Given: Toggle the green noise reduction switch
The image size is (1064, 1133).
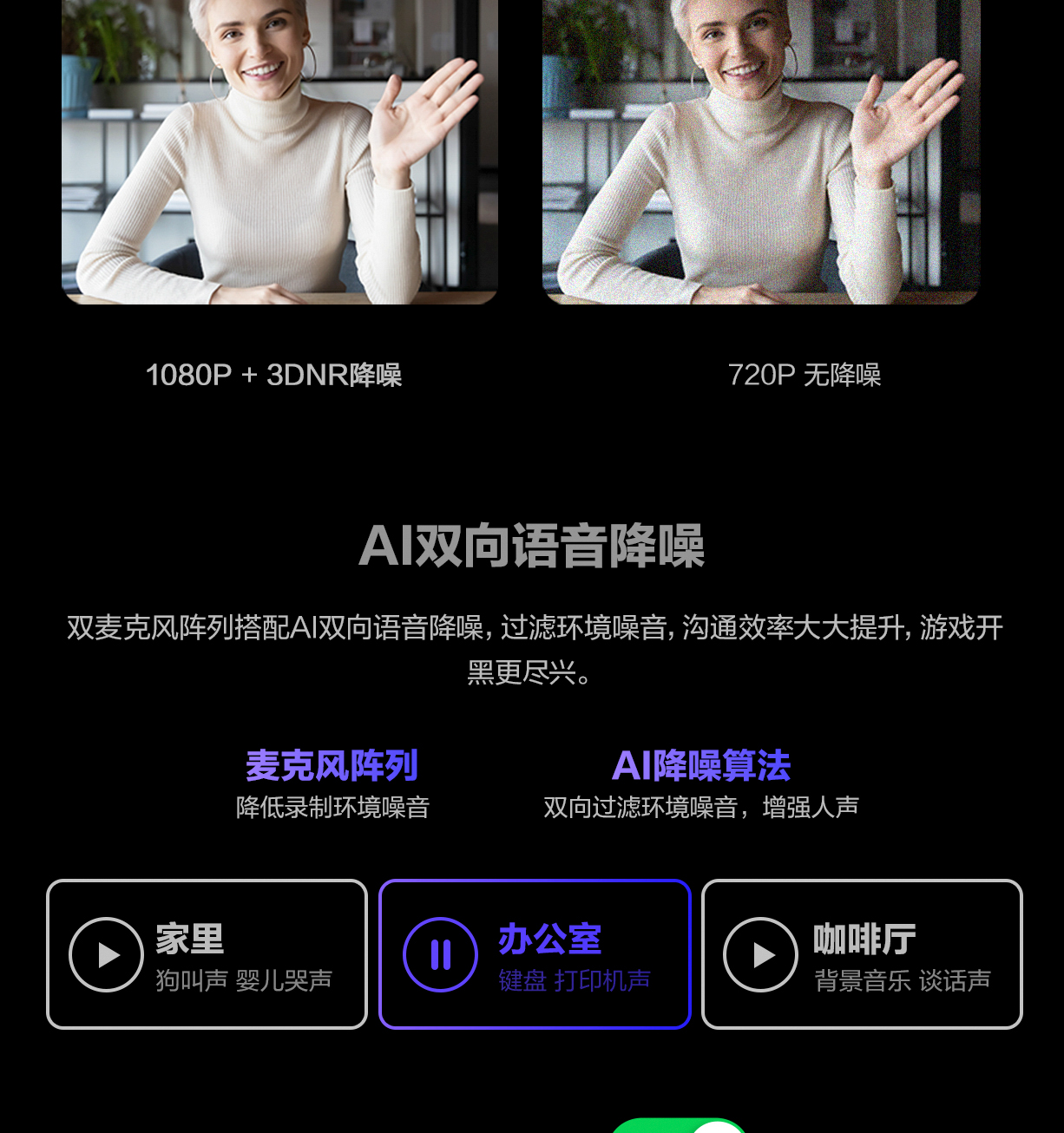Looking at the screenshot, I should click(679, 1126).
